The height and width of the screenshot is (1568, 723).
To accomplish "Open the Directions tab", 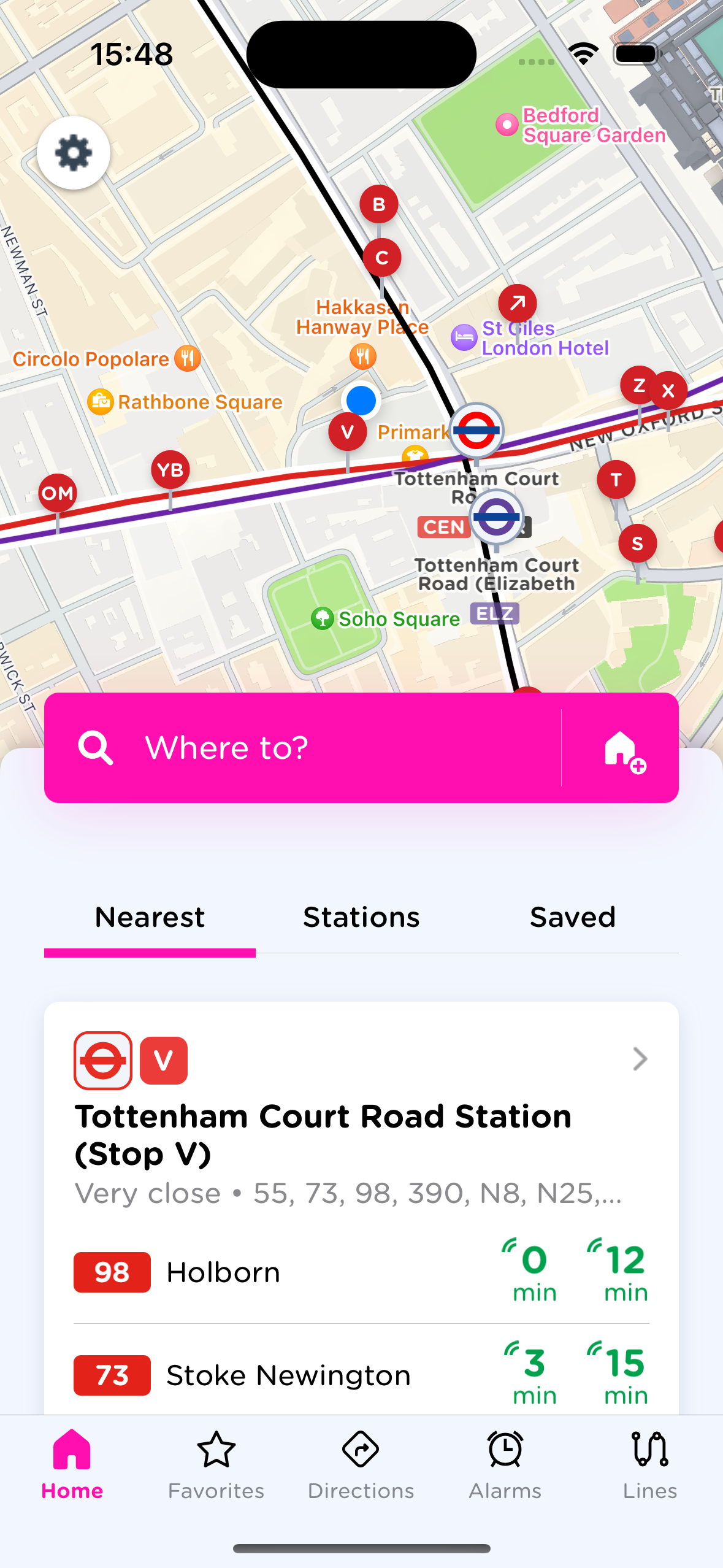I will pos(361,1464).
